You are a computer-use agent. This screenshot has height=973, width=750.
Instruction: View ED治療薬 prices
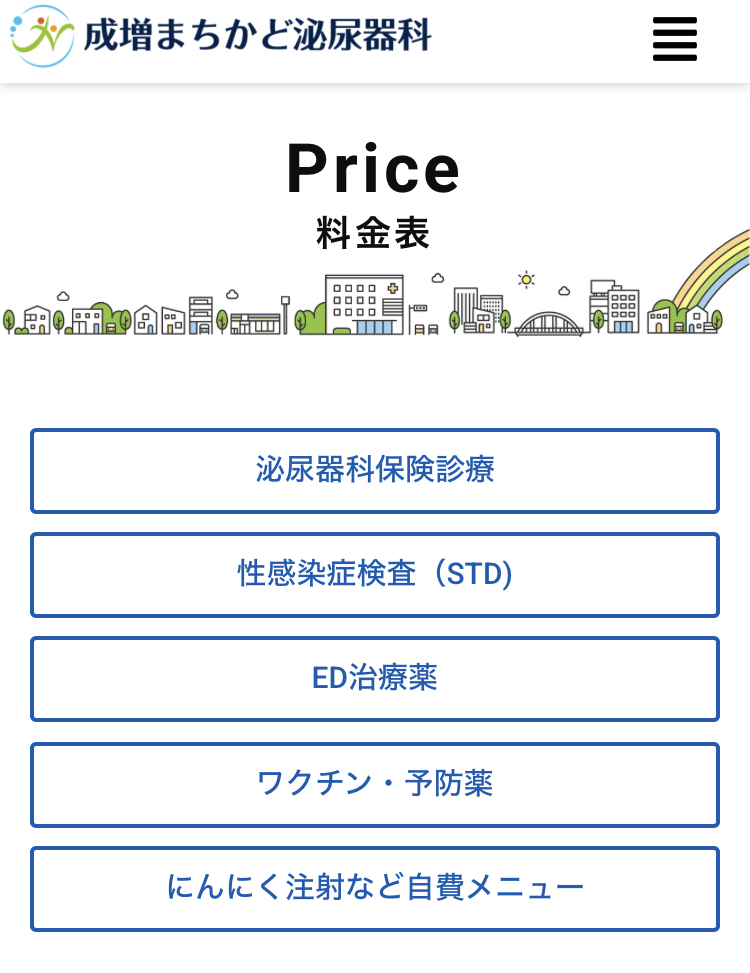click(x=375, y=679)
